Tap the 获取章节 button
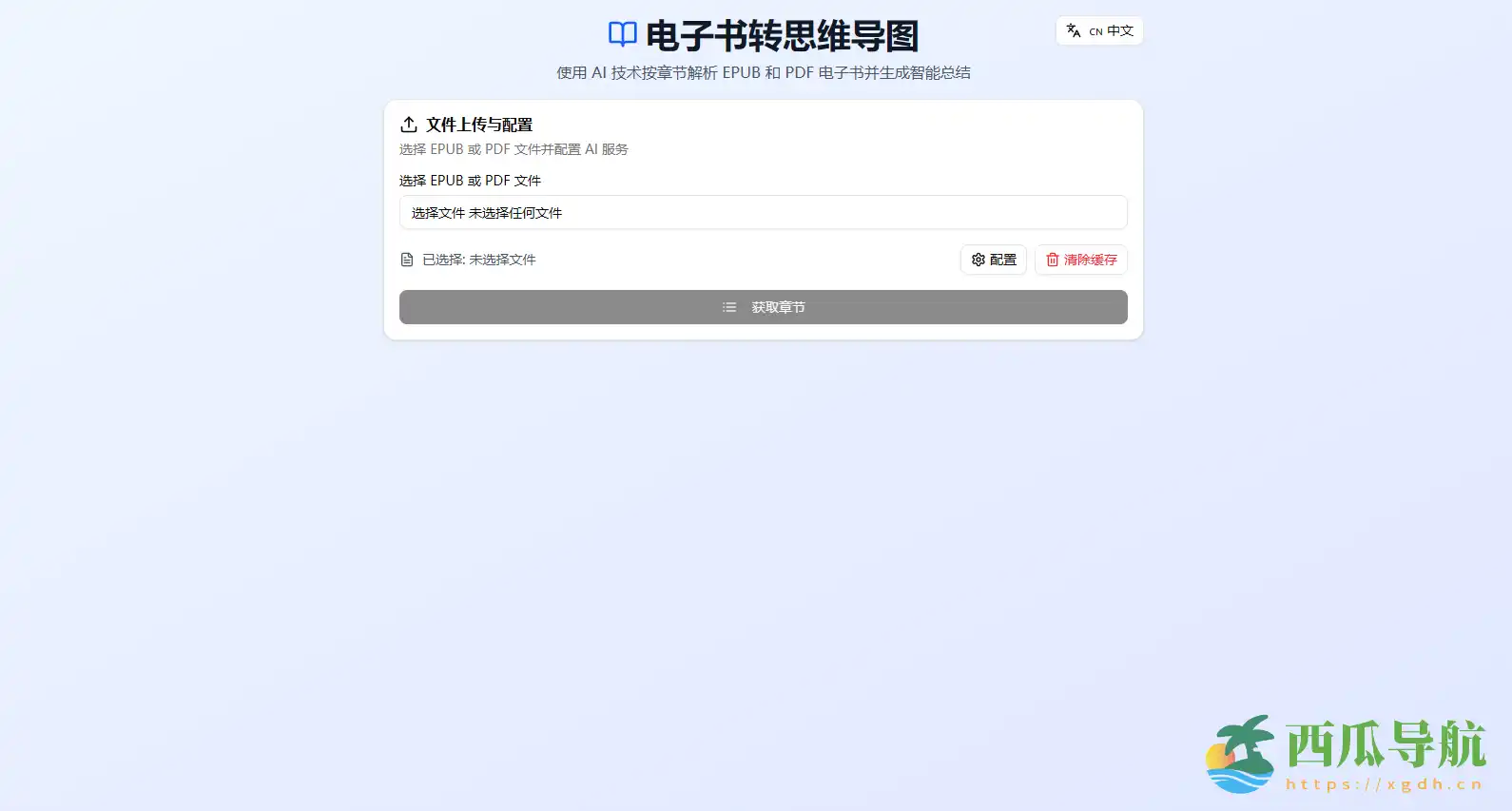The width and height of the screenshot is (1512, 811). coord(763,307)
